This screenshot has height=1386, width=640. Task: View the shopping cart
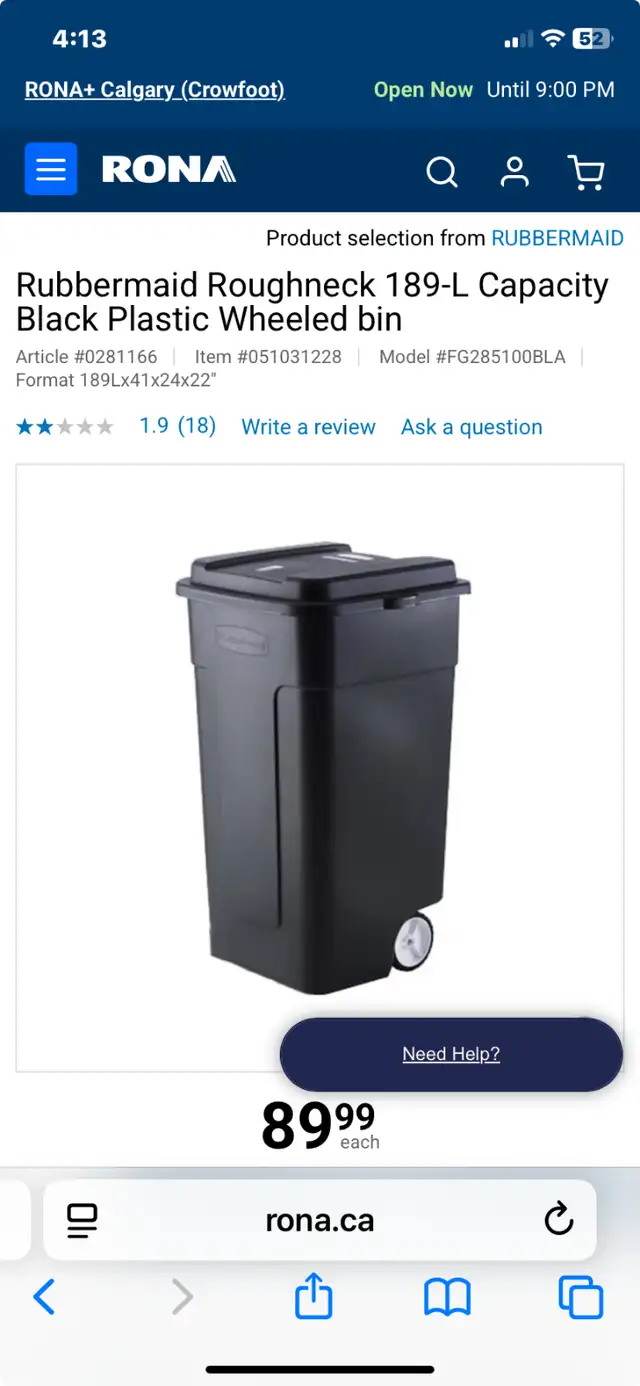click(x=586, y=172)
